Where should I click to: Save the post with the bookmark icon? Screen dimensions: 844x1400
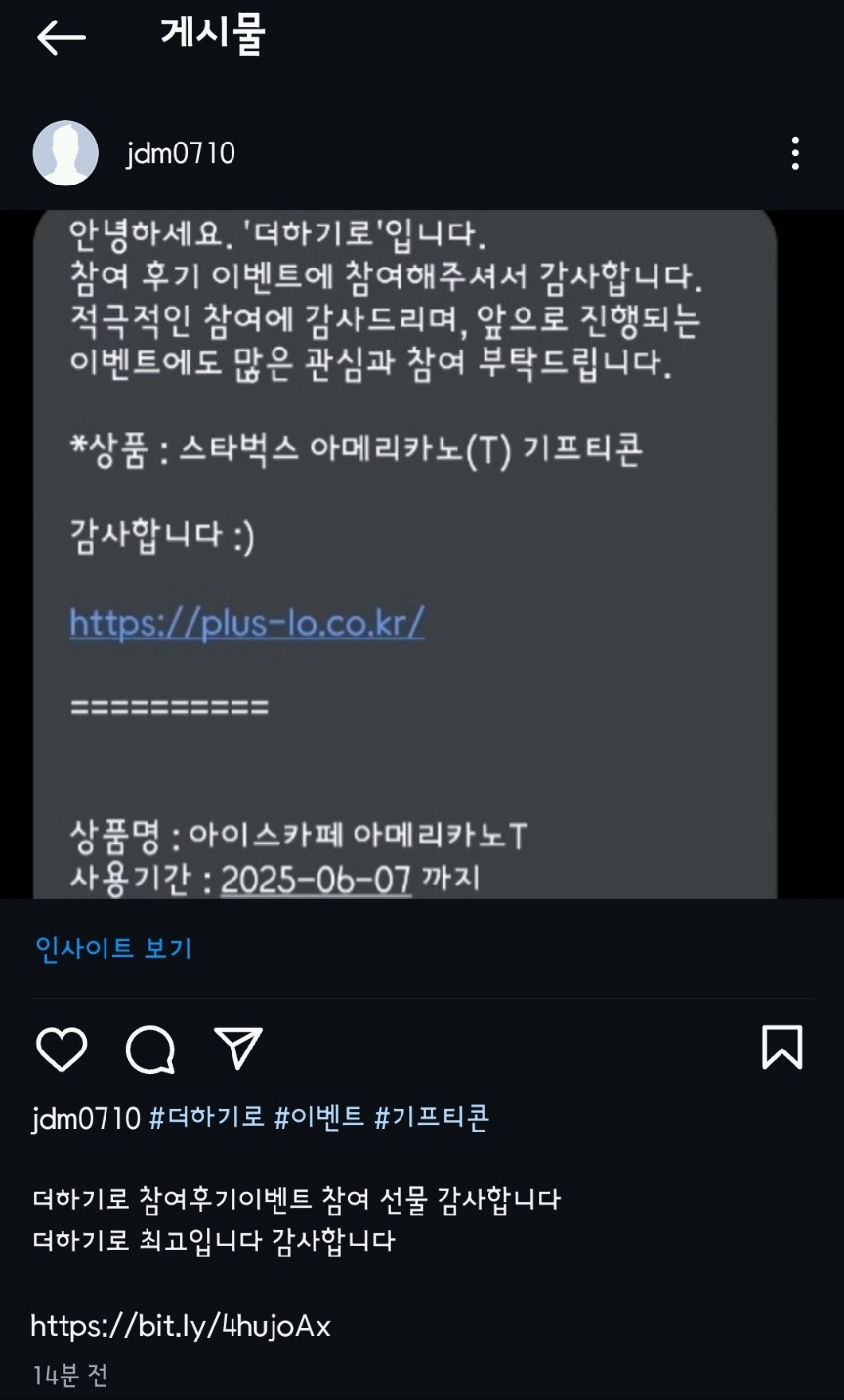coord(781,1048)
